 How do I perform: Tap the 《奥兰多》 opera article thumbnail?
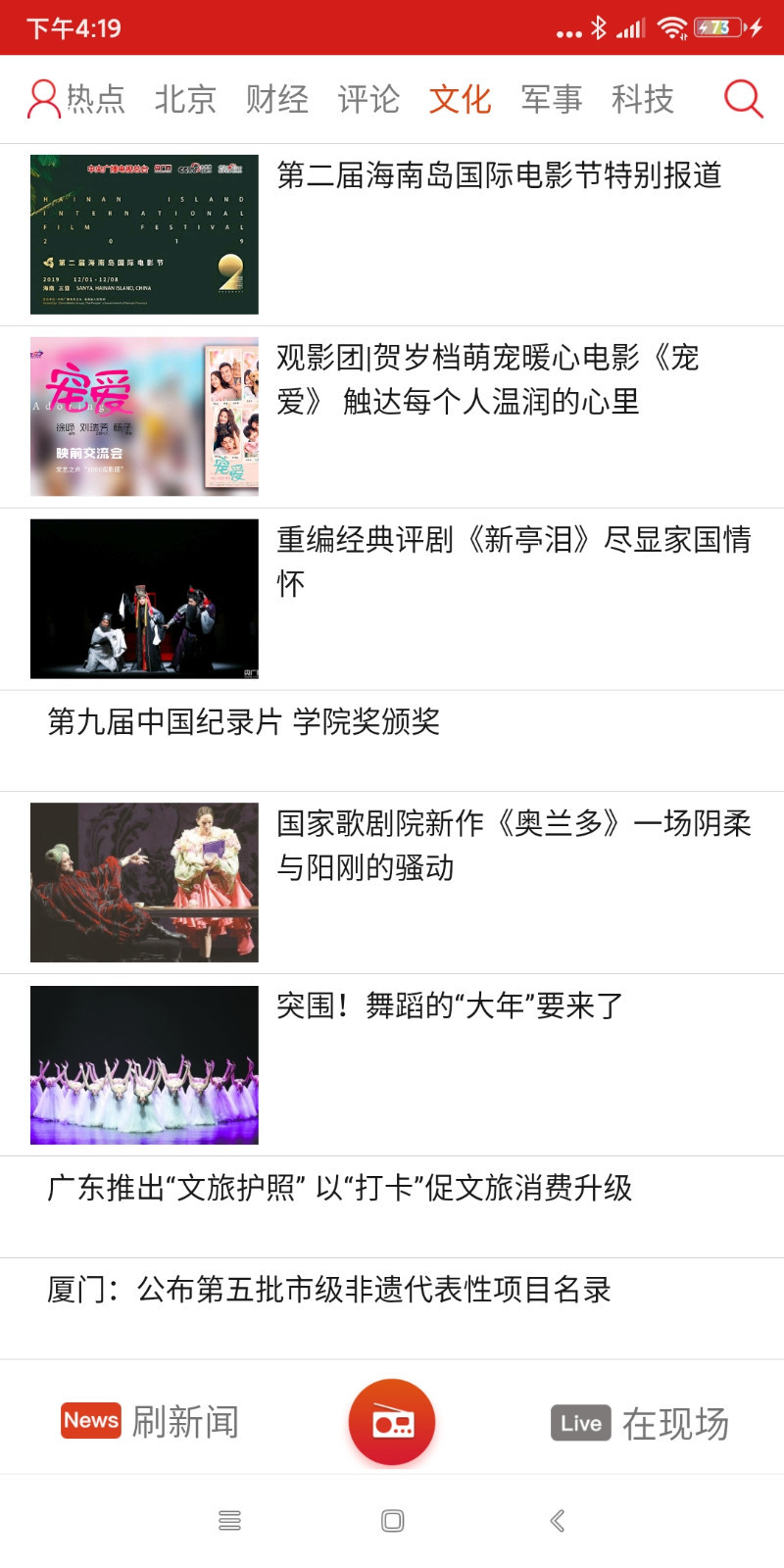144,881
